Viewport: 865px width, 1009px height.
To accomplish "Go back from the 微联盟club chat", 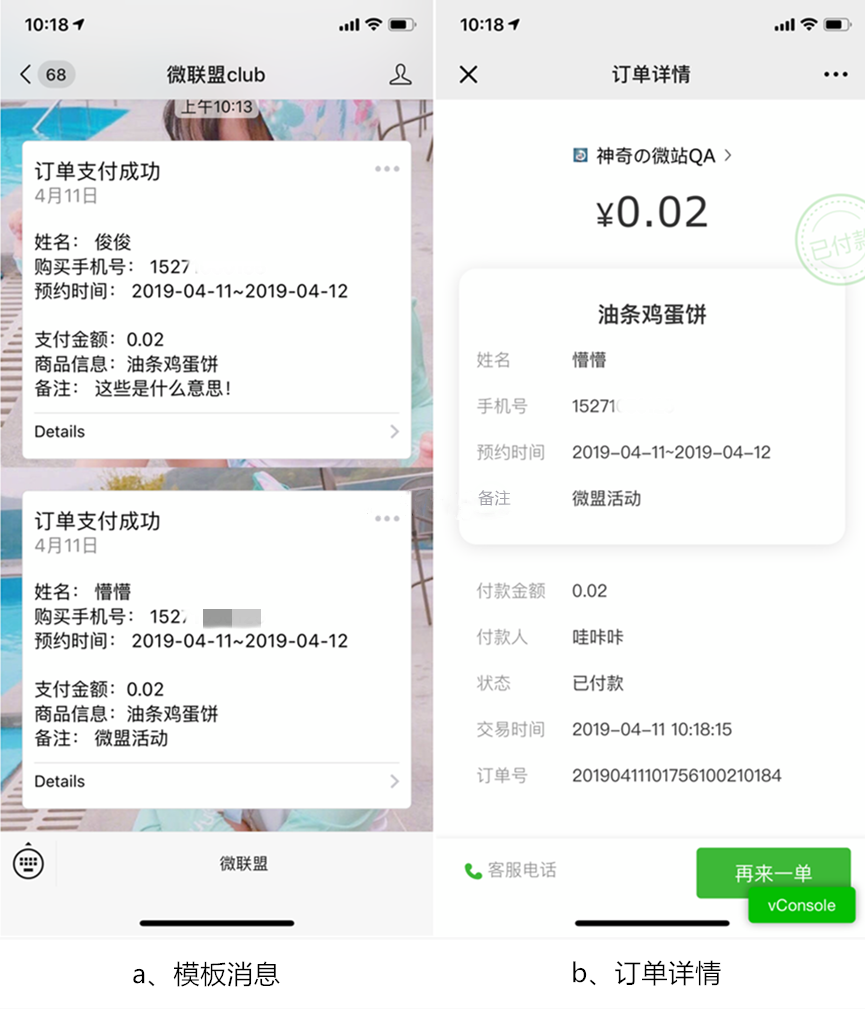I will tap(27, 75).
